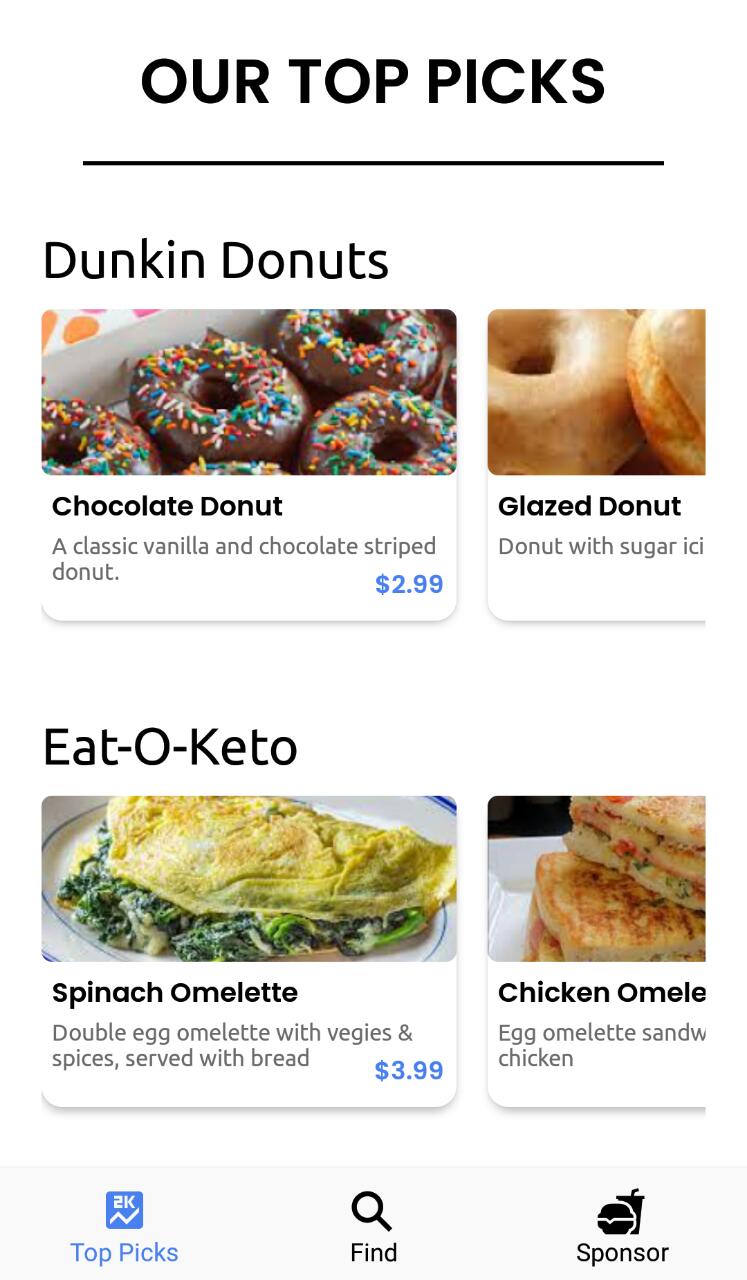Open the Chocolate Donut card

(249, 464)
